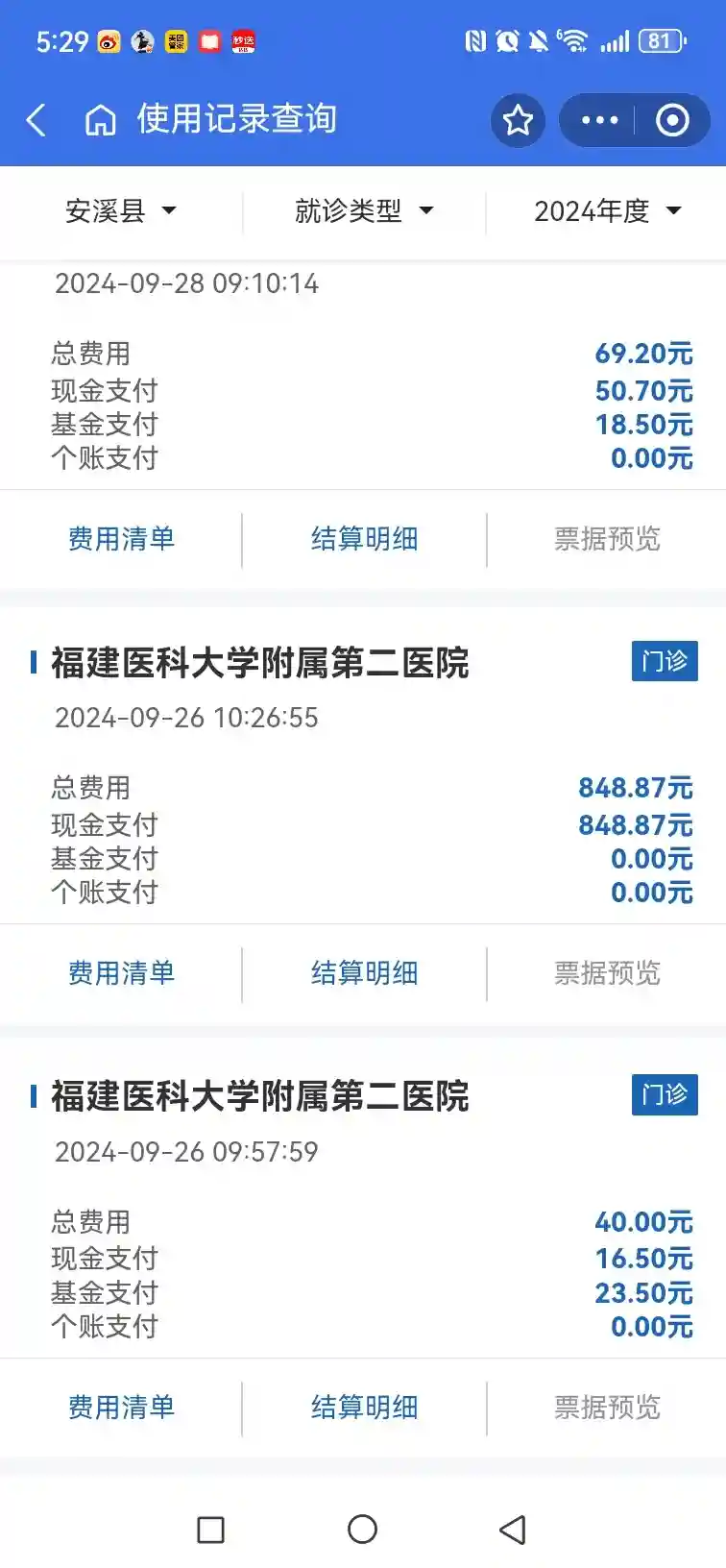View 结算明细 for the 69.20元 record
Screen dimensions: 726x1568
pos(364,539)
